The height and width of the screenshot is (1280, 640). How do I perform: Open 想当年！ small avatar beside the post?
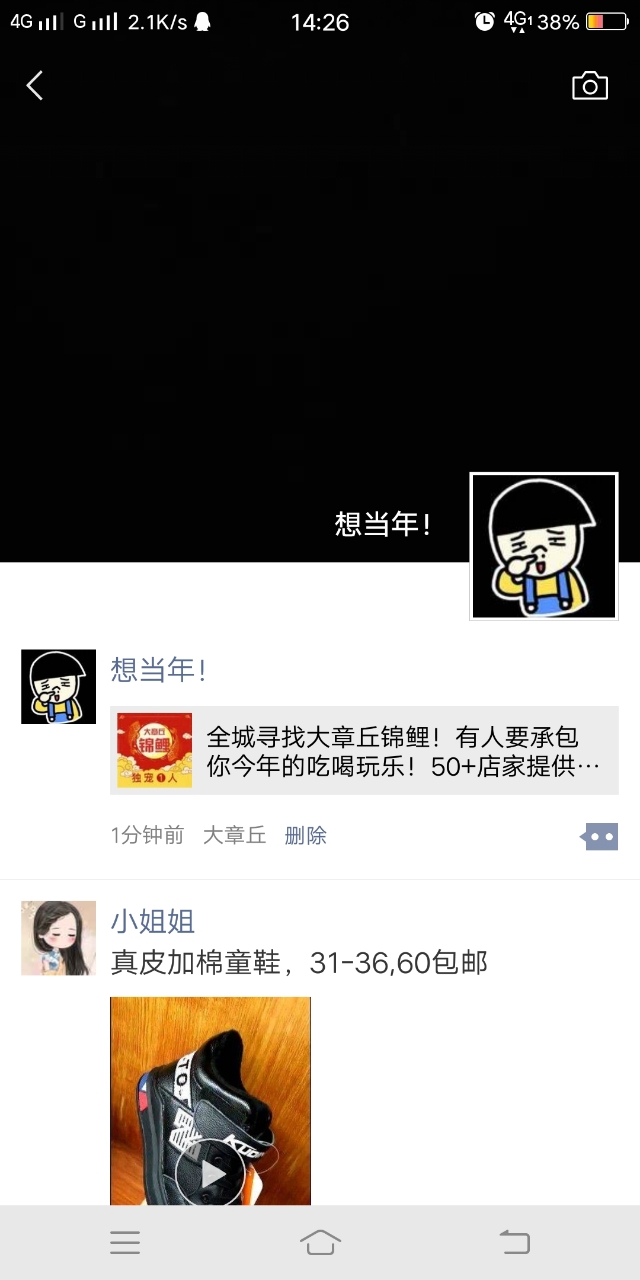[58, 686]
